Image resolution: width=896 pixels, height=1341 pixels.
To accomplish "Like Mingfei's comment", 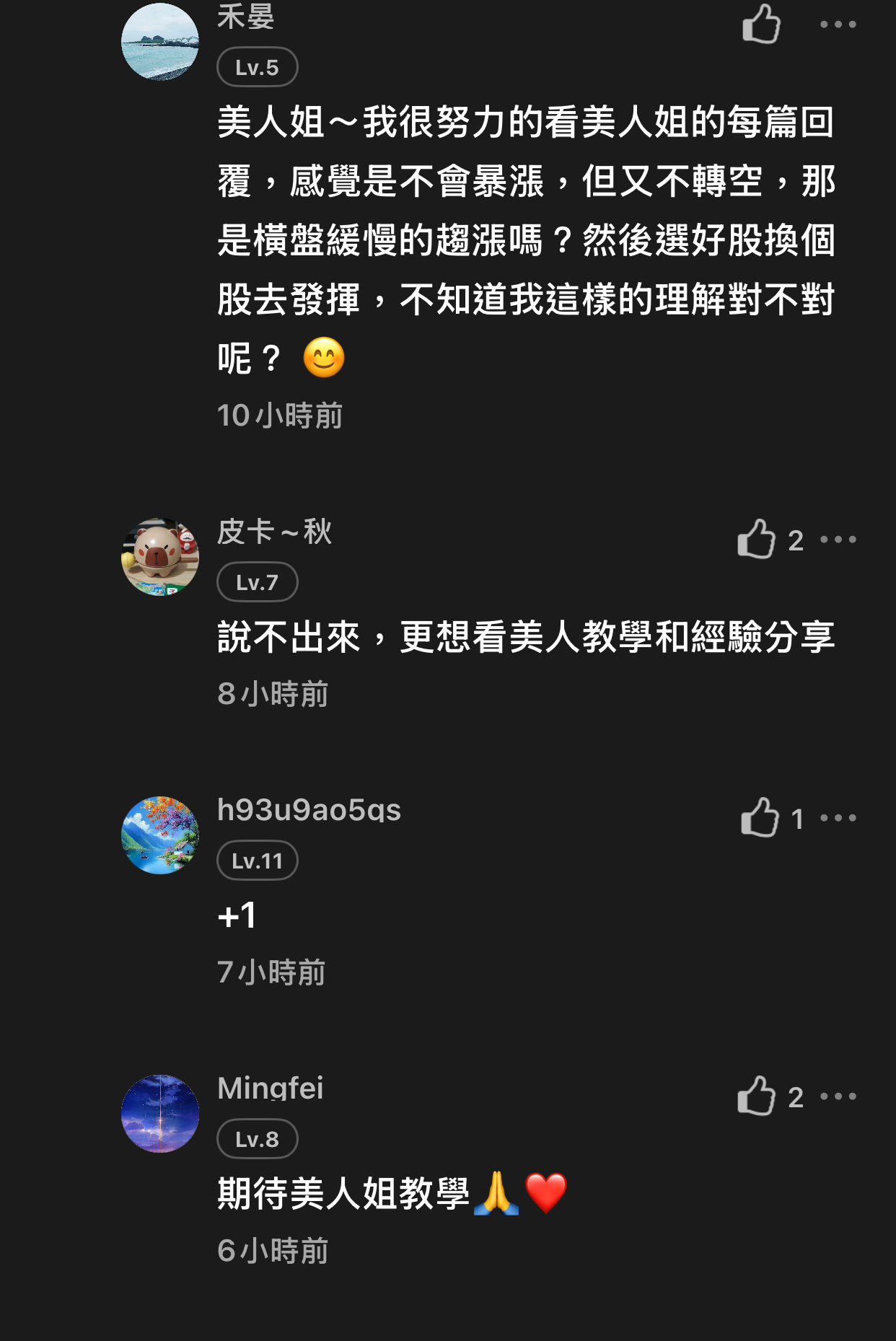I will (757, 1096).
